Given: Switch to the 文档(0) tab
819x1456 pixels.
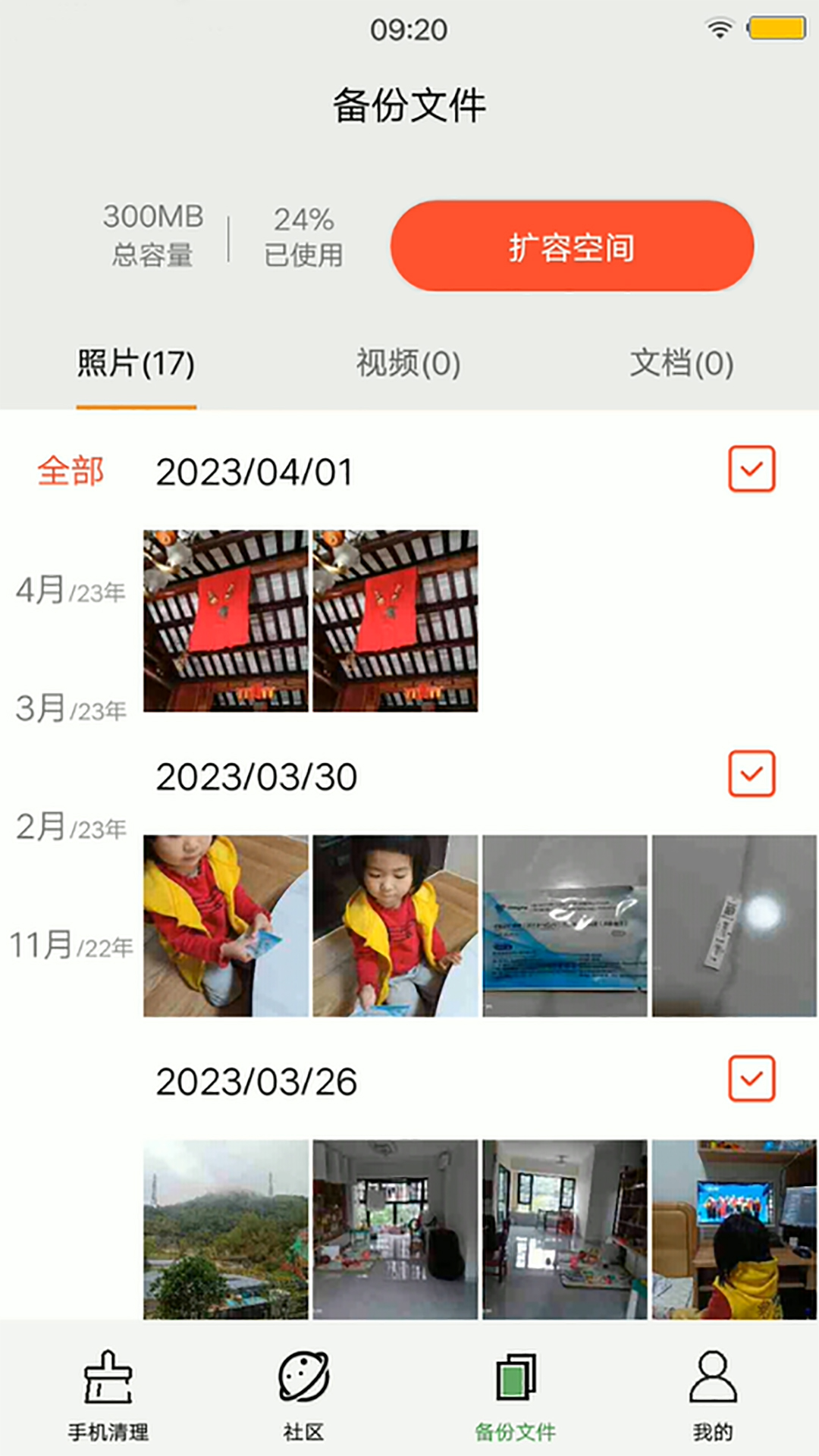Looking at the screenshot, I should point(682,364).
